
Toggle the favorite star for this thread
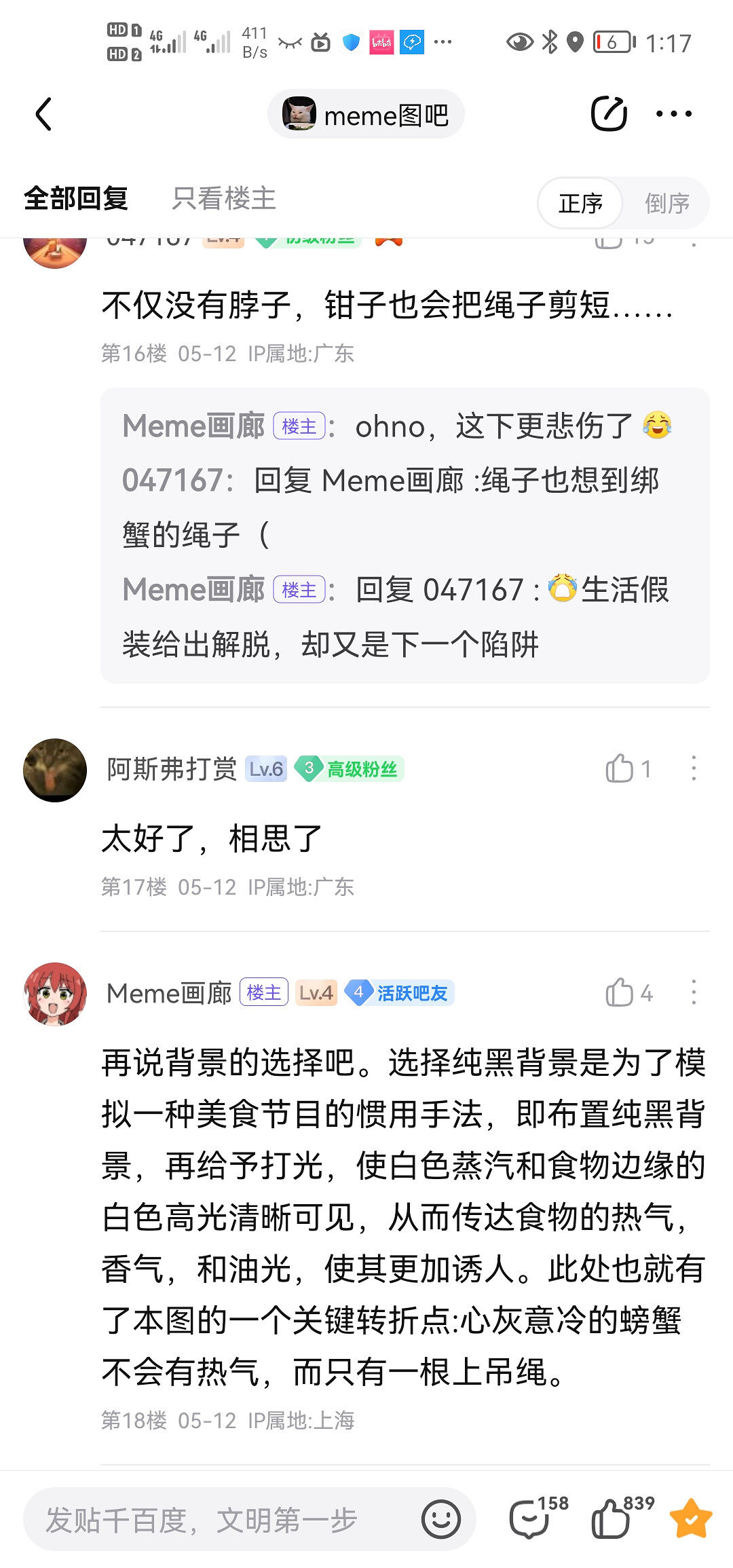(x=690, y=1518)
